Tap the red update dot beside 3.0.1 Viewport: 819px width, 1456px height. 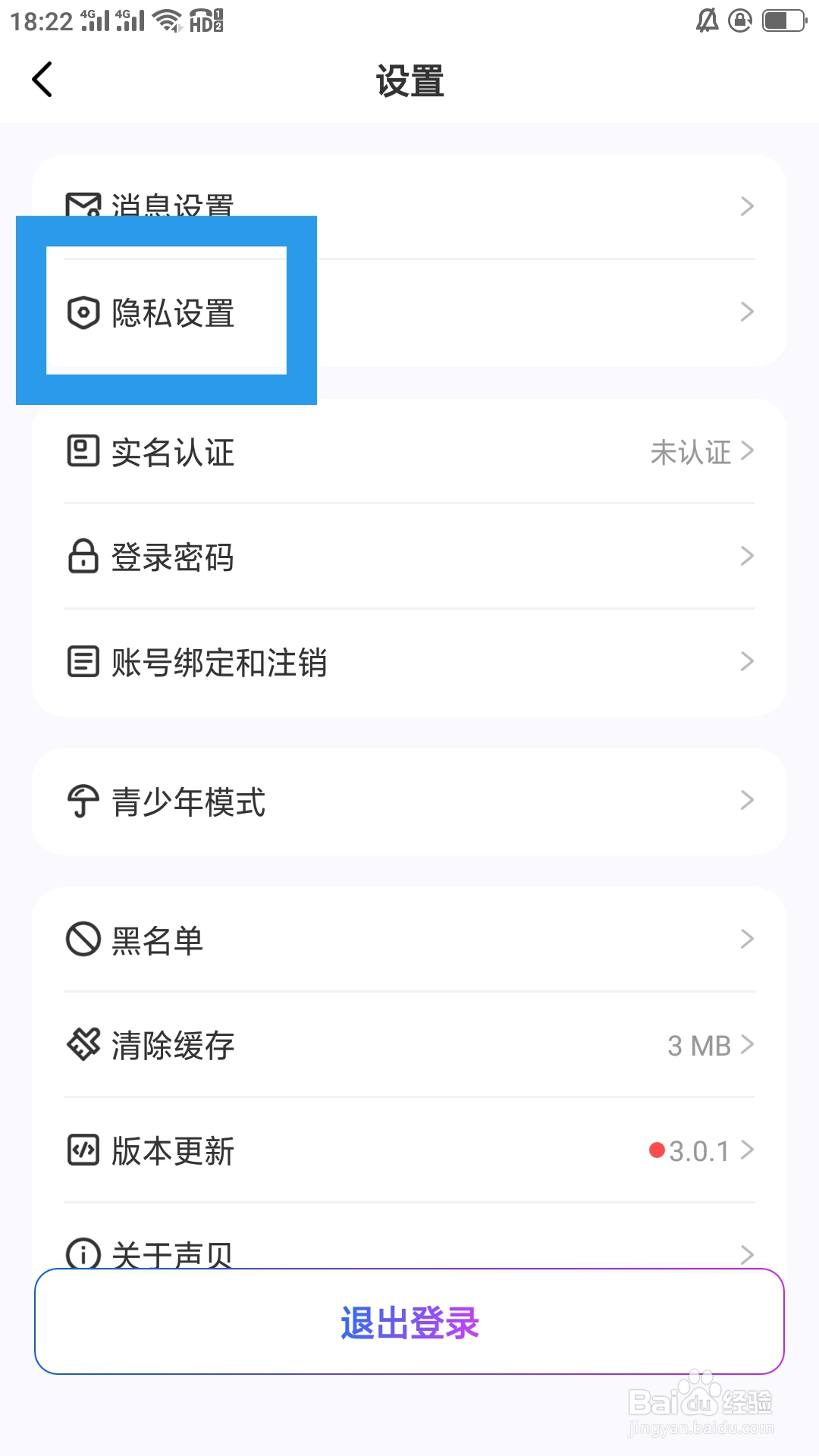point(657,1150)
